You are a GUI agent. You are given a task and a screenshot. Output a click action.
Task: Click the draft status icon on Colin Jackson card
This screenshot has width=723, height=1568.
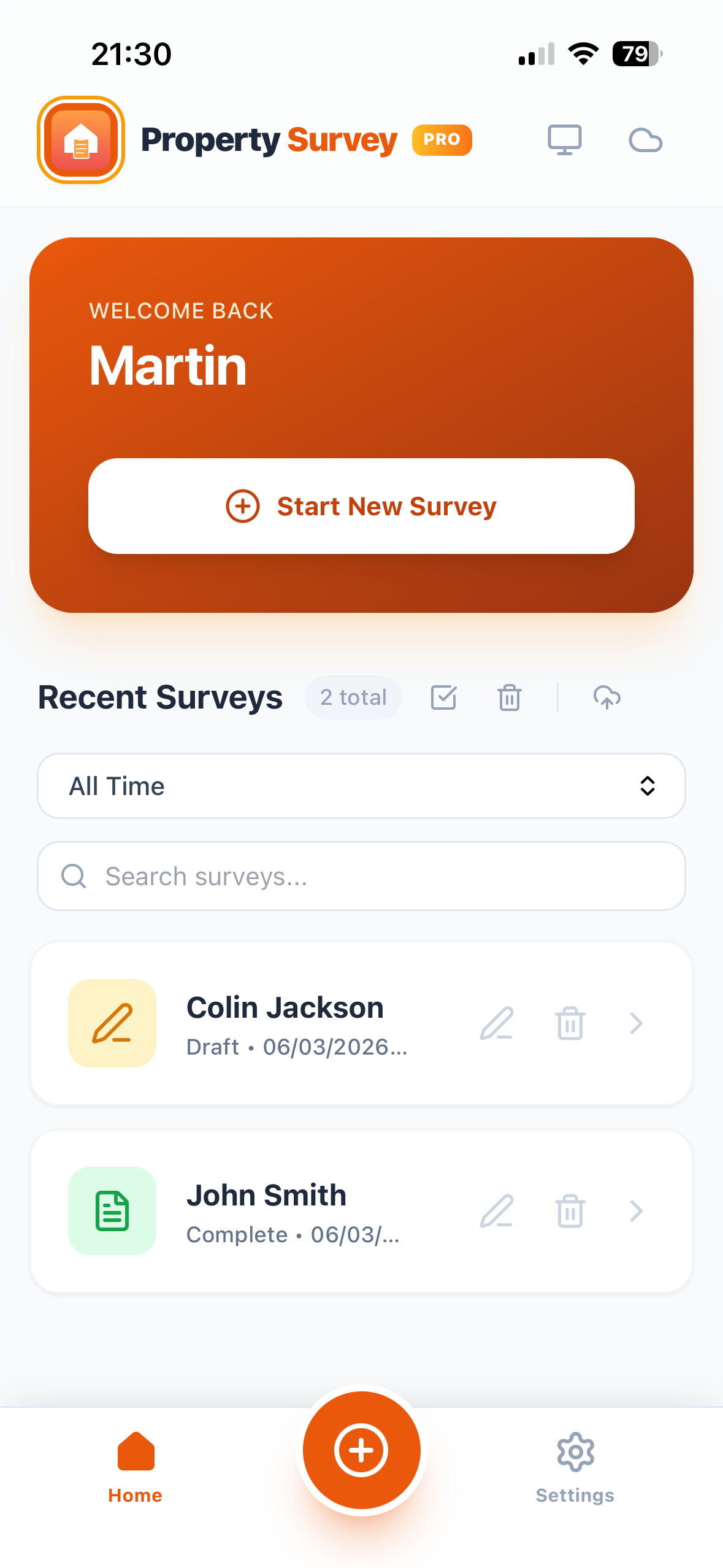112,1023
